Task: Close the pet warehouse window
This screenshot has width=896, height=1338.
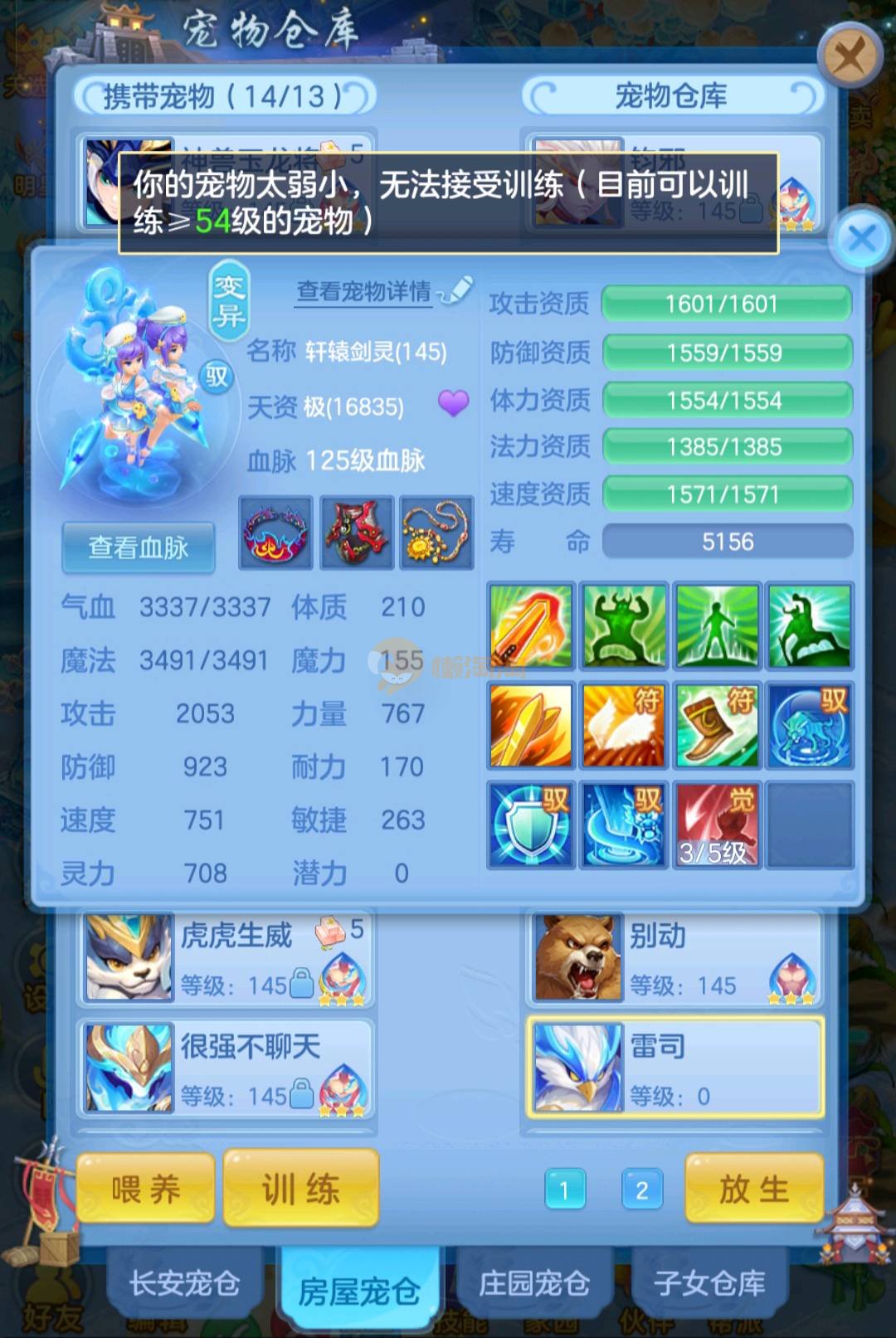Action: click(x=849, y=57)
